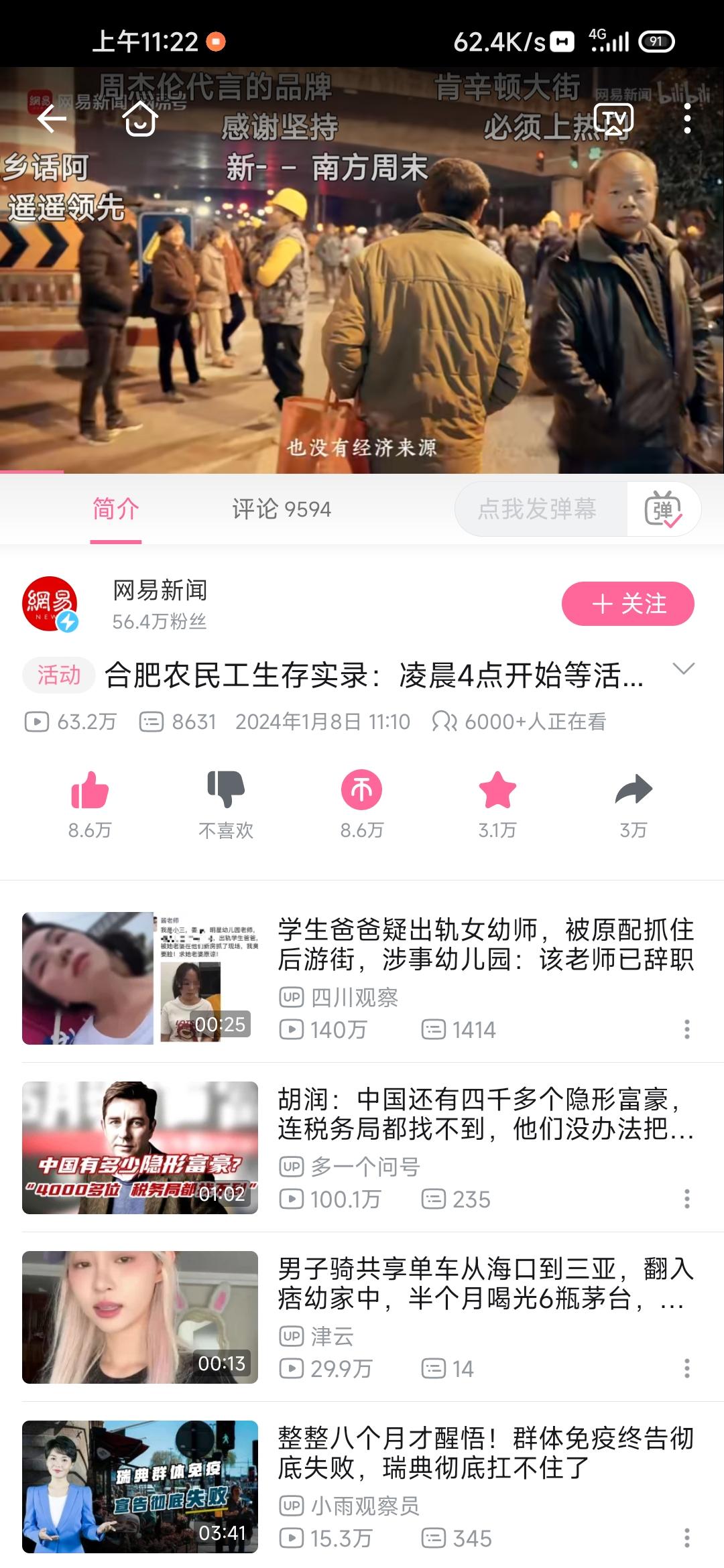Open the 四川观察 recommended video
The width and height of the screenshot is (724, 1568).
pyautogui.click(x=485, y=945)
